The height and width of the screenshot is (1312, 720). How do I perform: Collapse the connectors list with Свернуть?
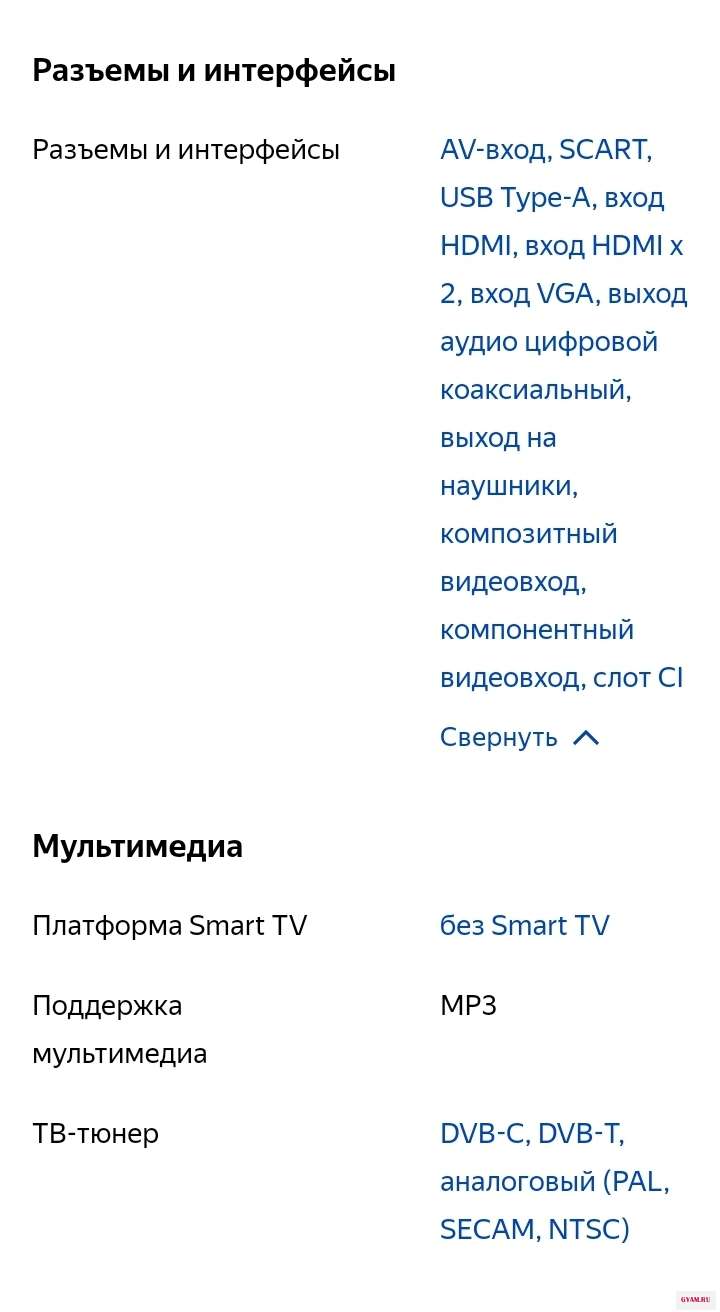click(x=518, y=738)
